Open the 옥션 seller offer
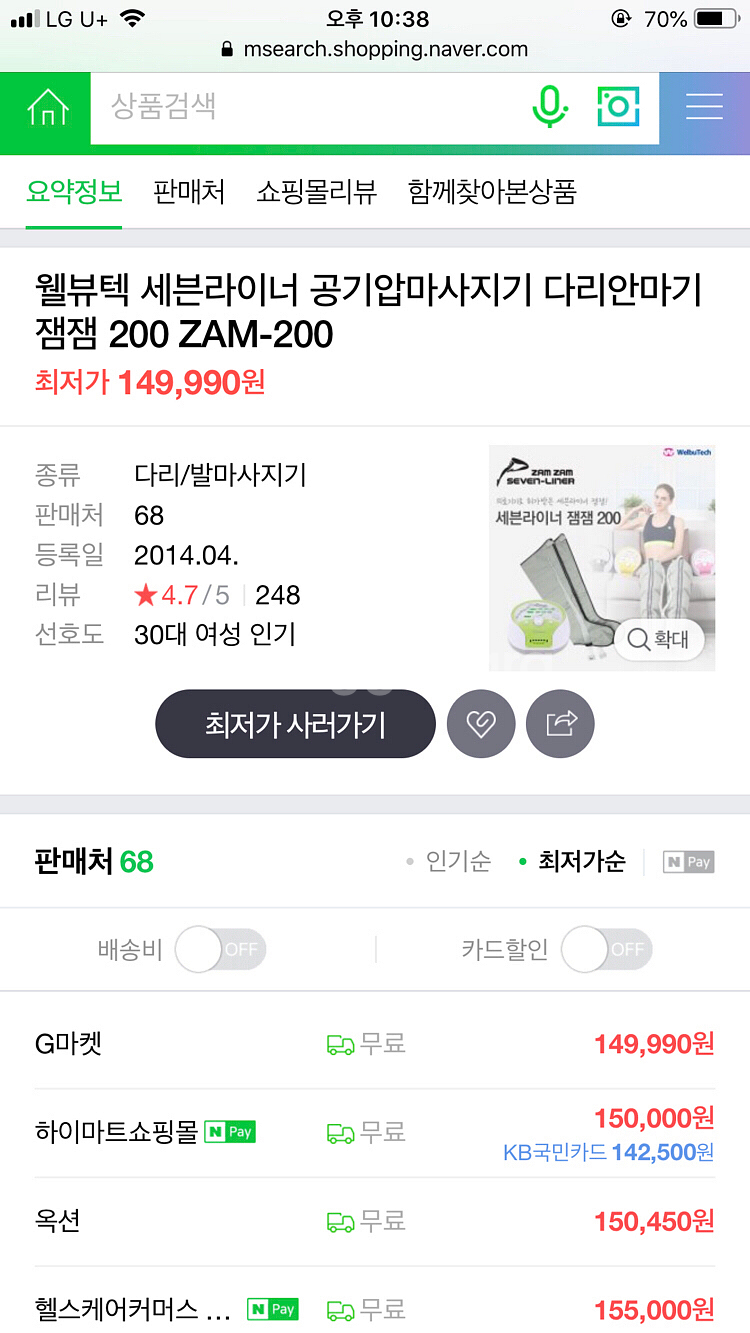 pyautogui.click(x=374, y=1221)
